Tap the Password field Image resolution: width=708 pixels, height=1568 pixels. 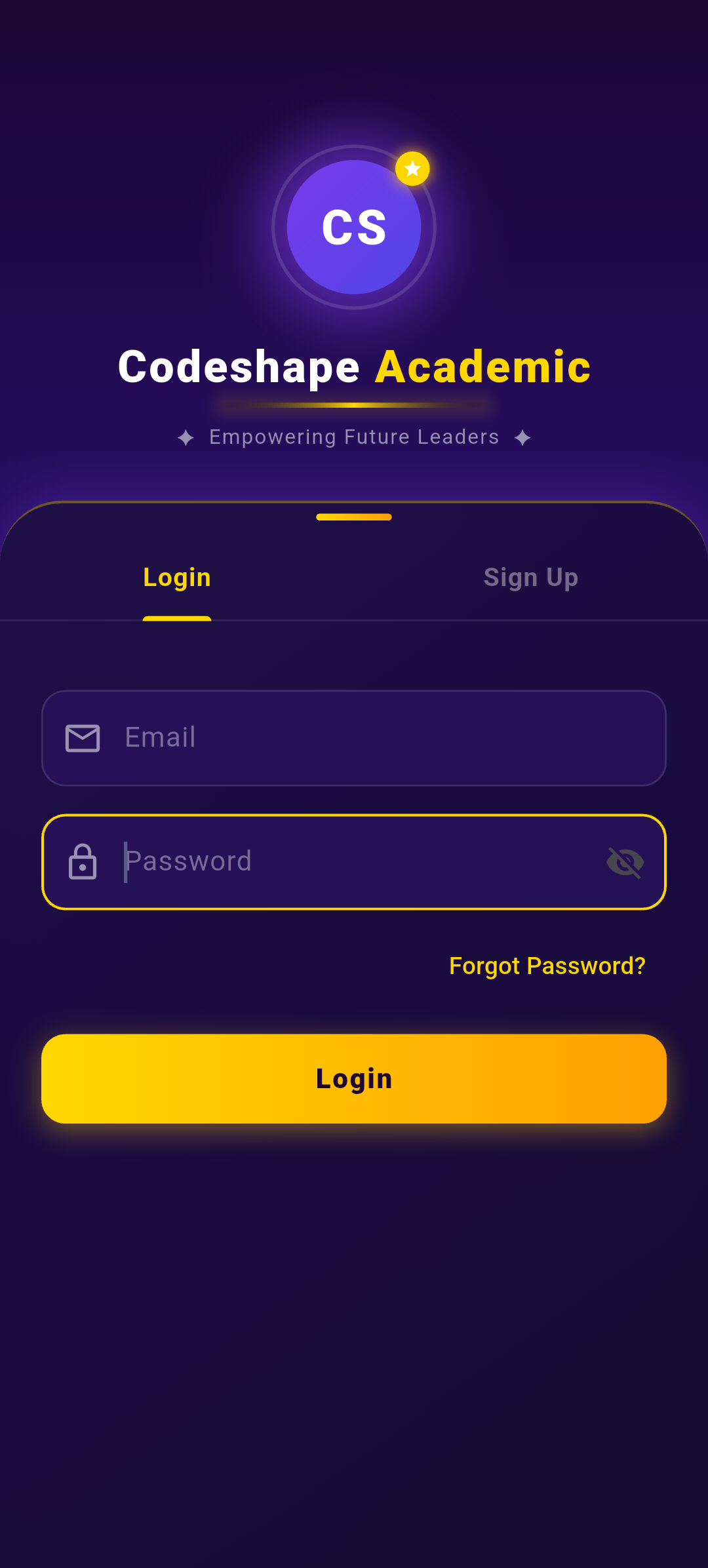(354, 862)
